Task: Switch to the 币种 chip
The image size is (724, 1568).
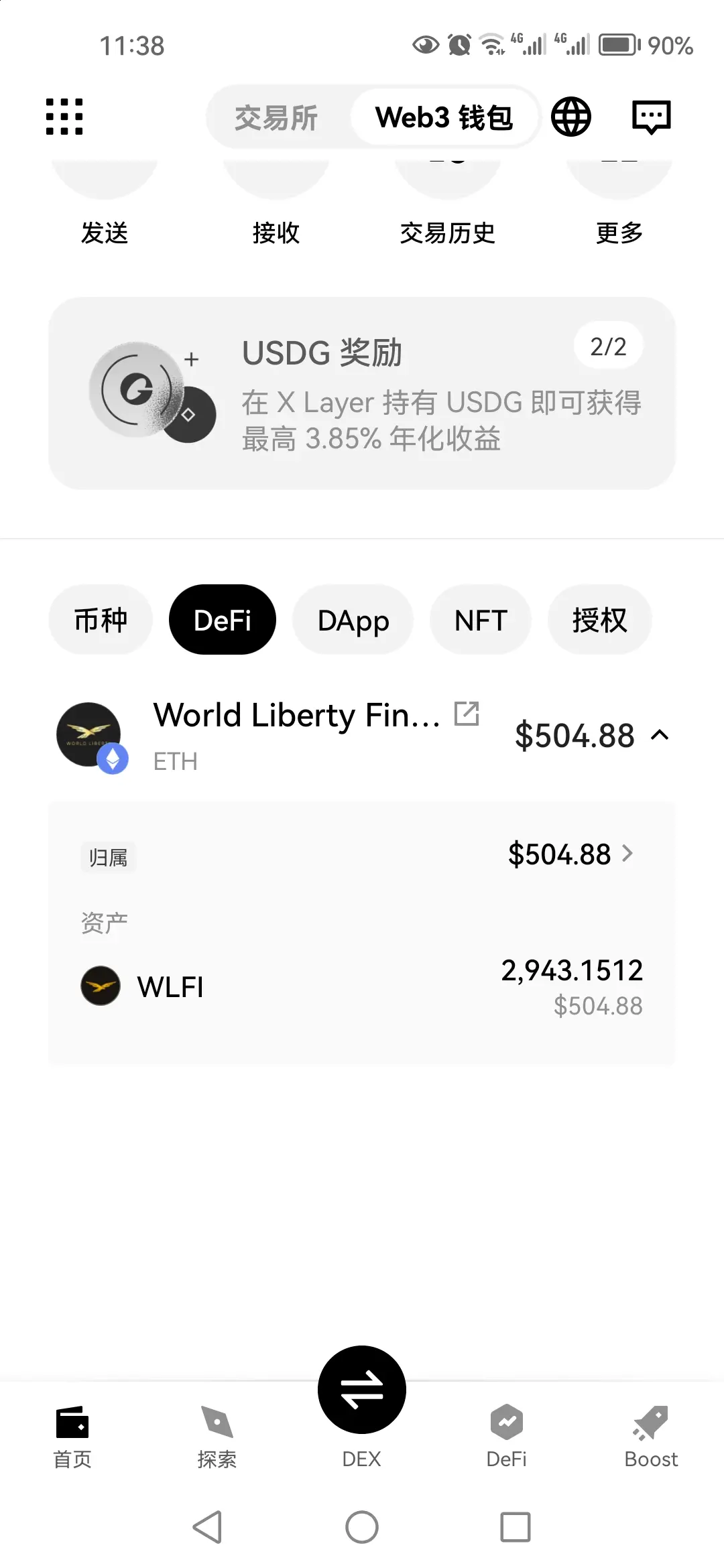Action: coord(101,620)
